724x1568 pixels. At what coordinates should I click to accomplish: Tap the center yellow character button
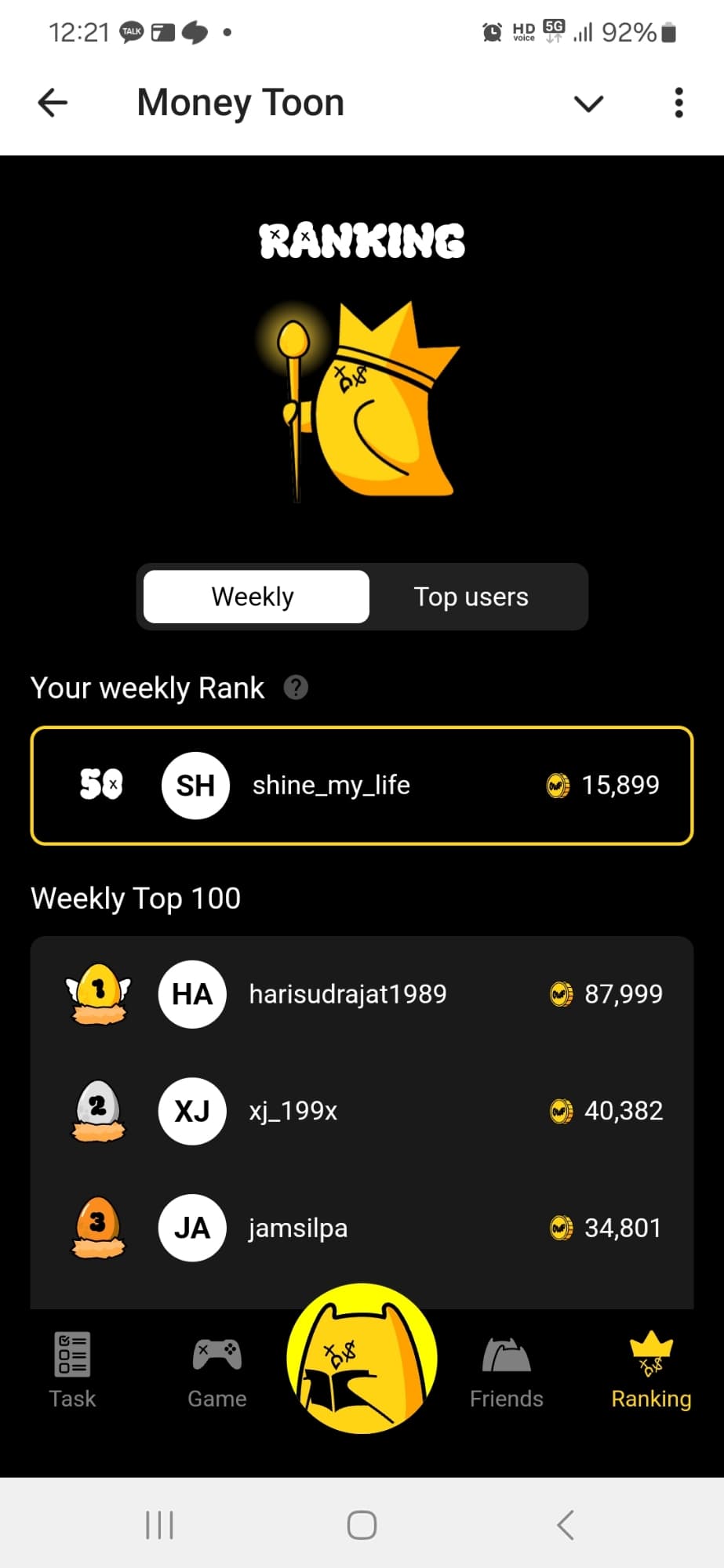coord(362,1358)
